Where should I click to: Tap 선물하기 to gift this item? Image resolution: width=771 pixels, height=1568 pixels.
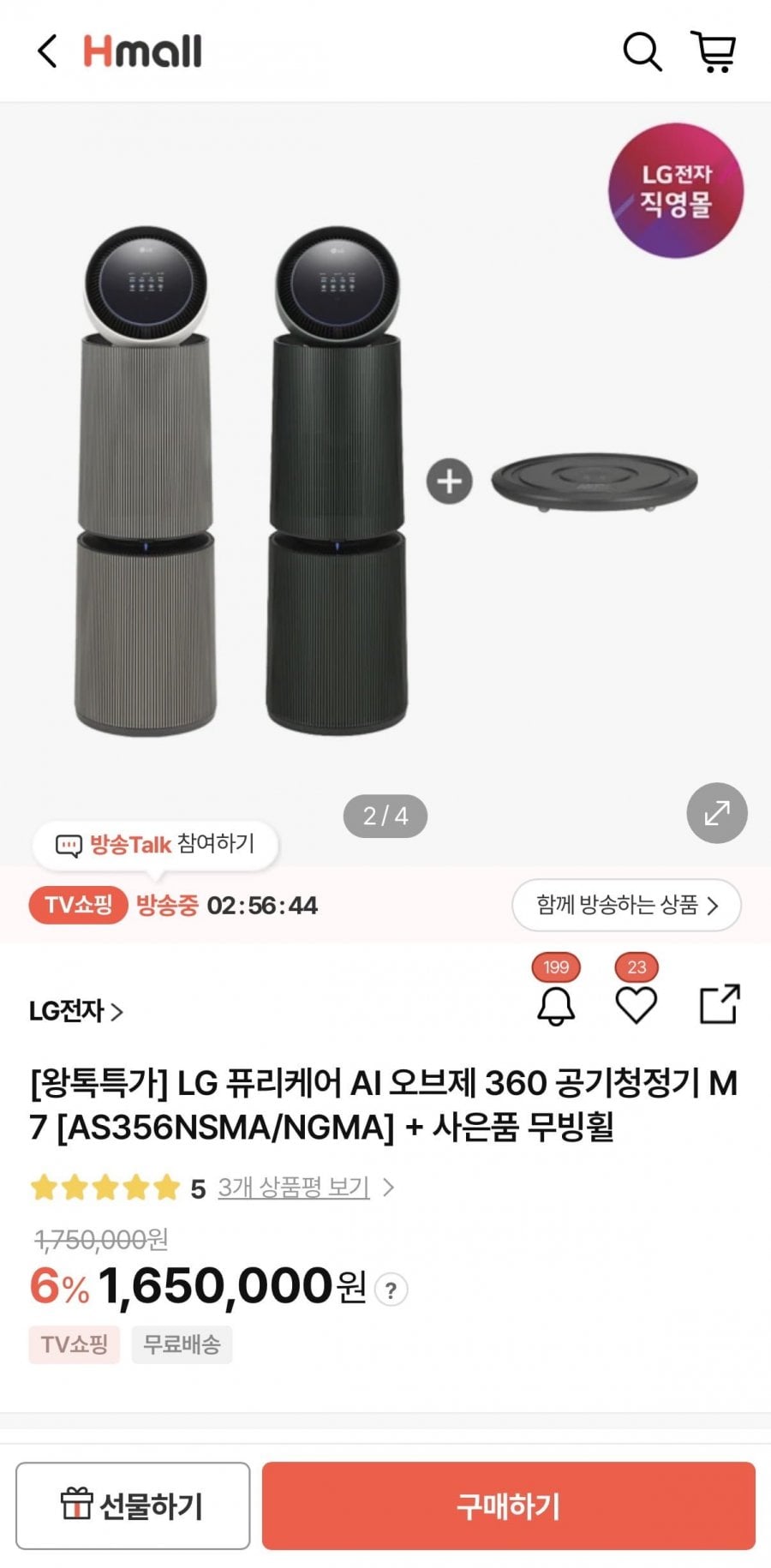click(133, 1505)
